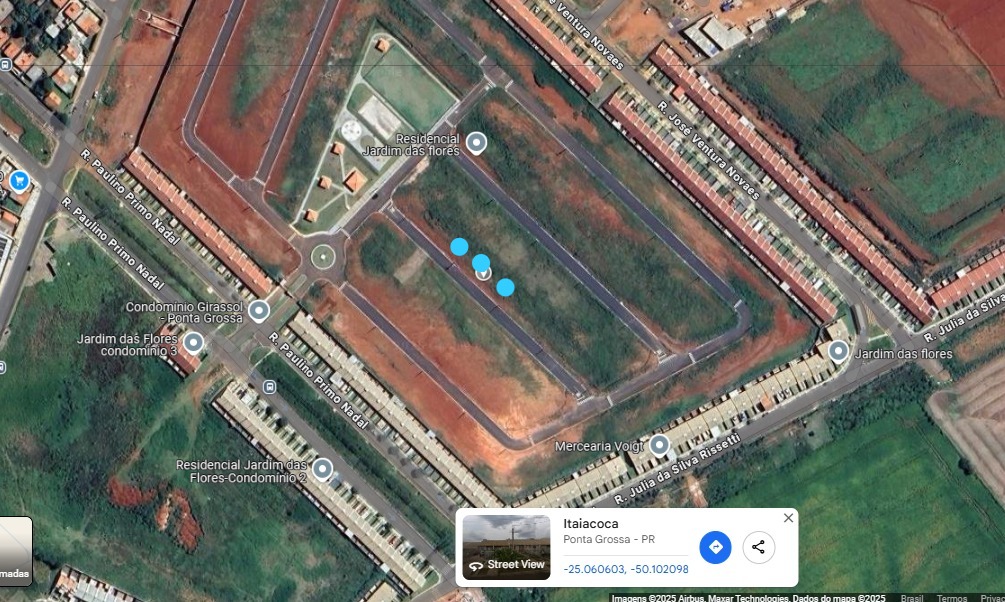This screenshot has height=602, width=1005.
Task: Open Jardim das Flores condominio 3 marker
Action: pyautogui.click(x=194, y=343)
